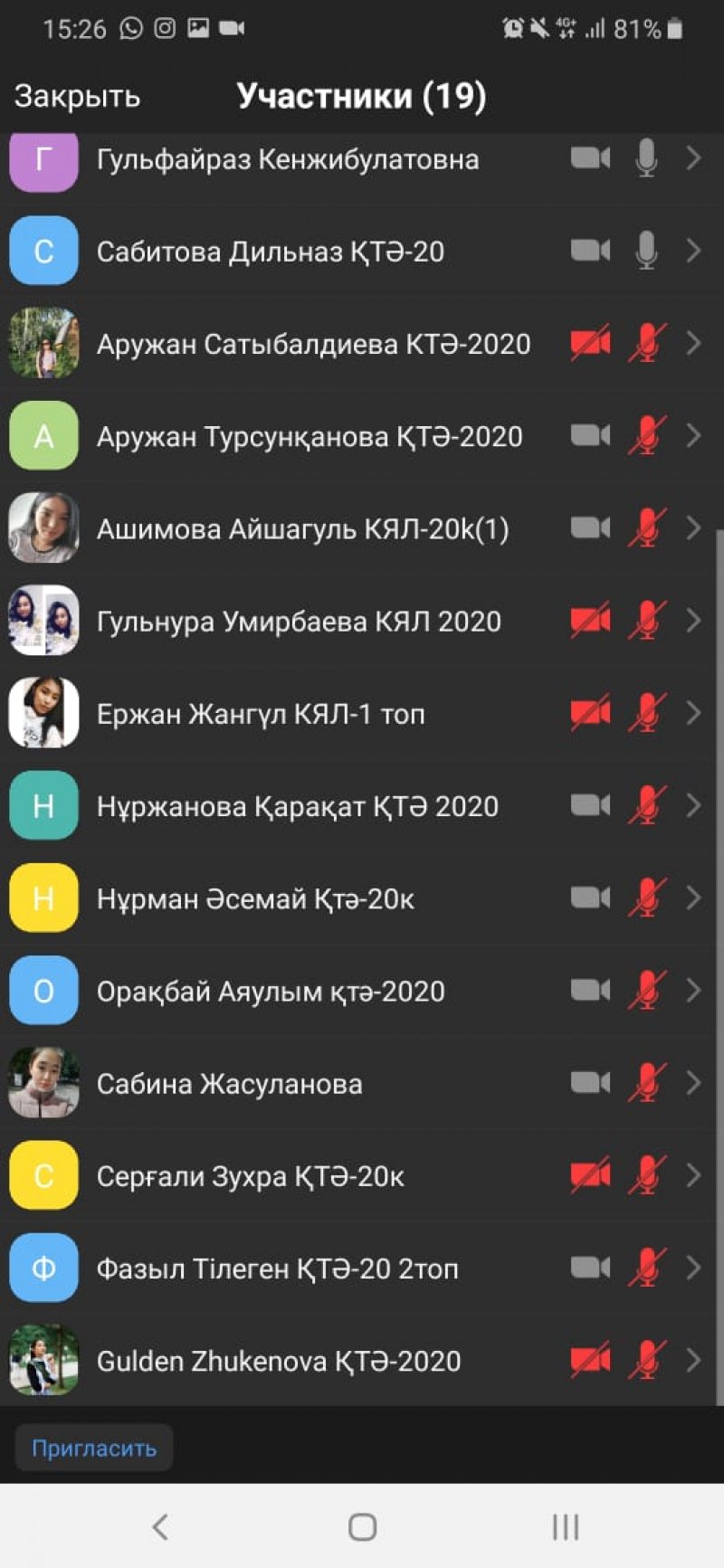
Task: Open Gulden Zhukenova ҚТӘ-2020 participant
Action: pyautogui.click(x=357, y=1360)
